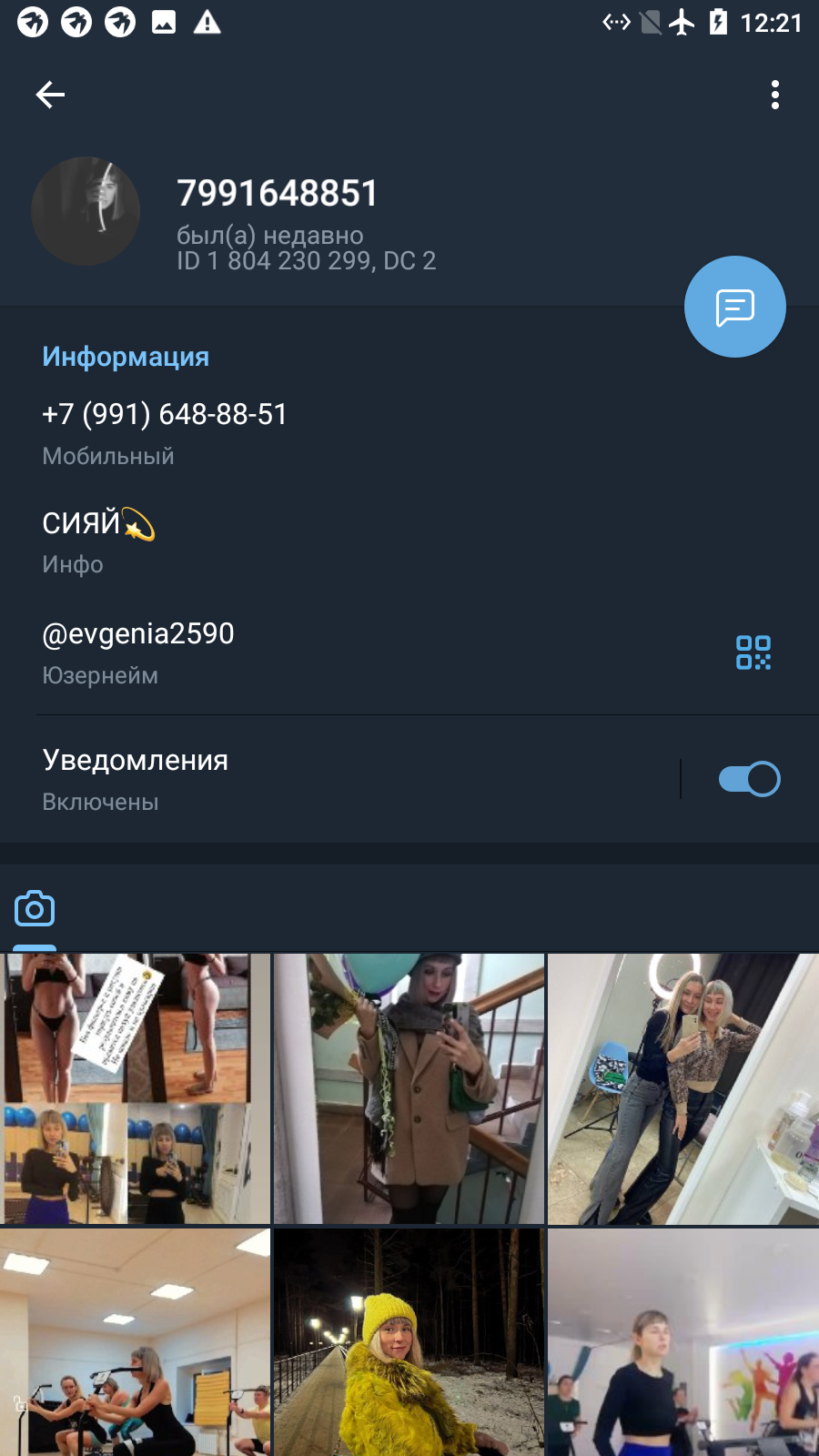The height and width of the screenshot is (1456, 819).
Task: Toggle the notifications switch off
Action: pyautogui.click(x=750, y=780)
